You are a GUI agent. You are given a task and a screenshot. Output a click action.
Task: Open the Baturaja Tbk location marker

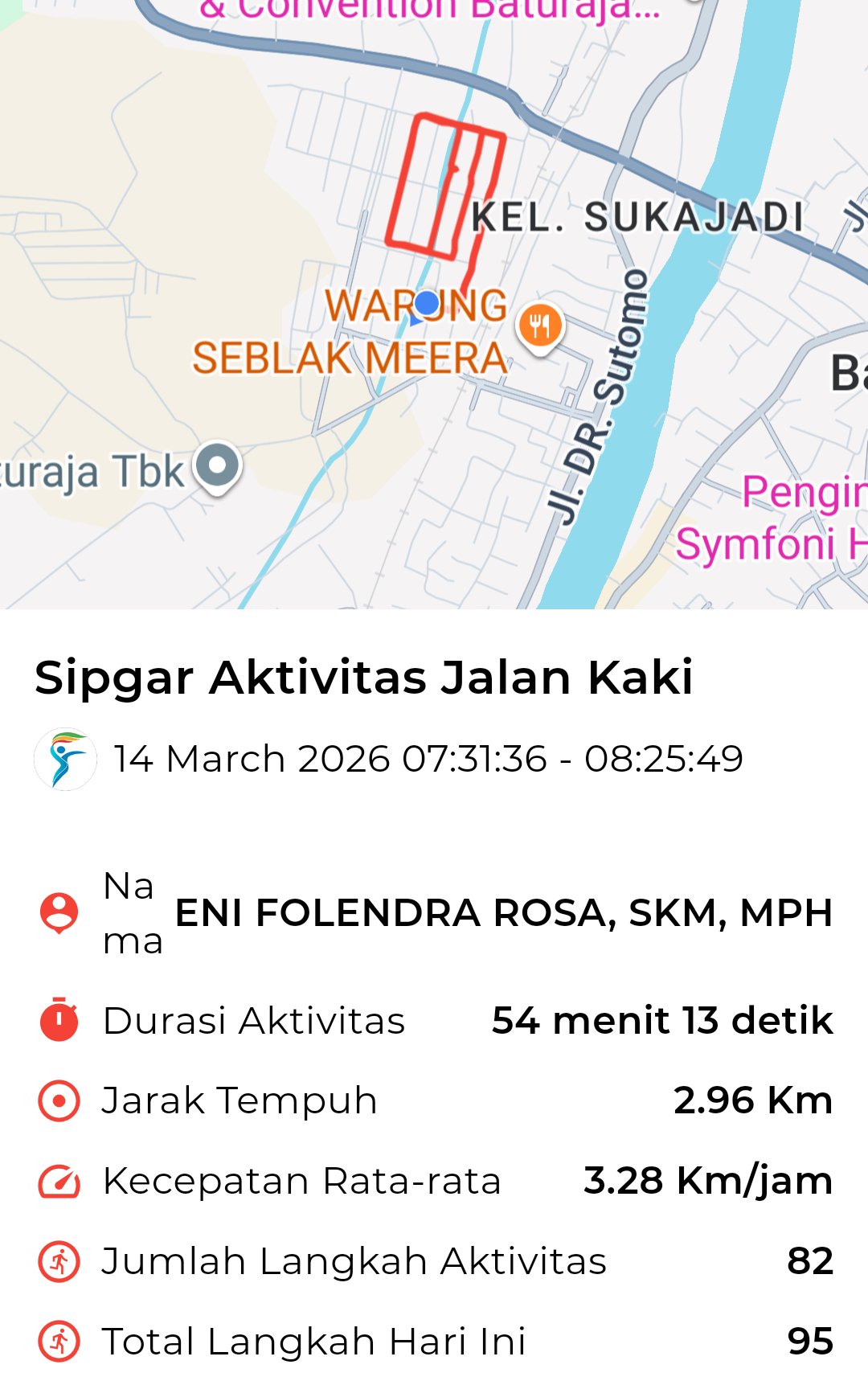pos(218,466)
